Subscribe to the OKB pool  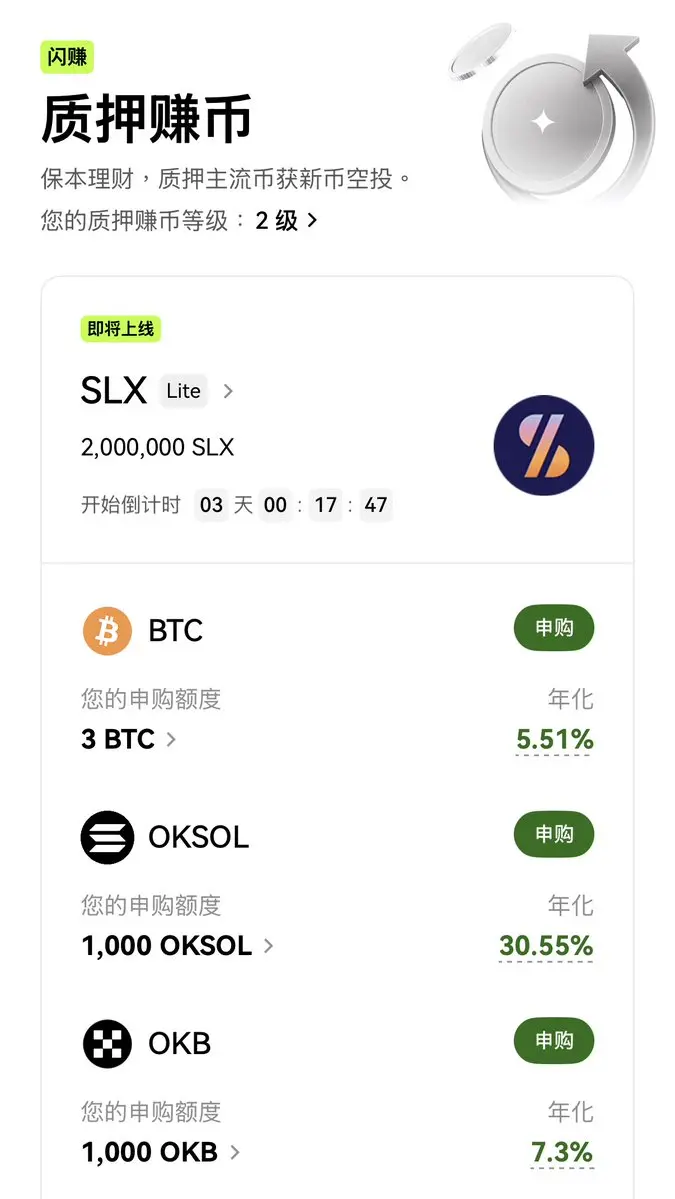tap(553, 1040)
